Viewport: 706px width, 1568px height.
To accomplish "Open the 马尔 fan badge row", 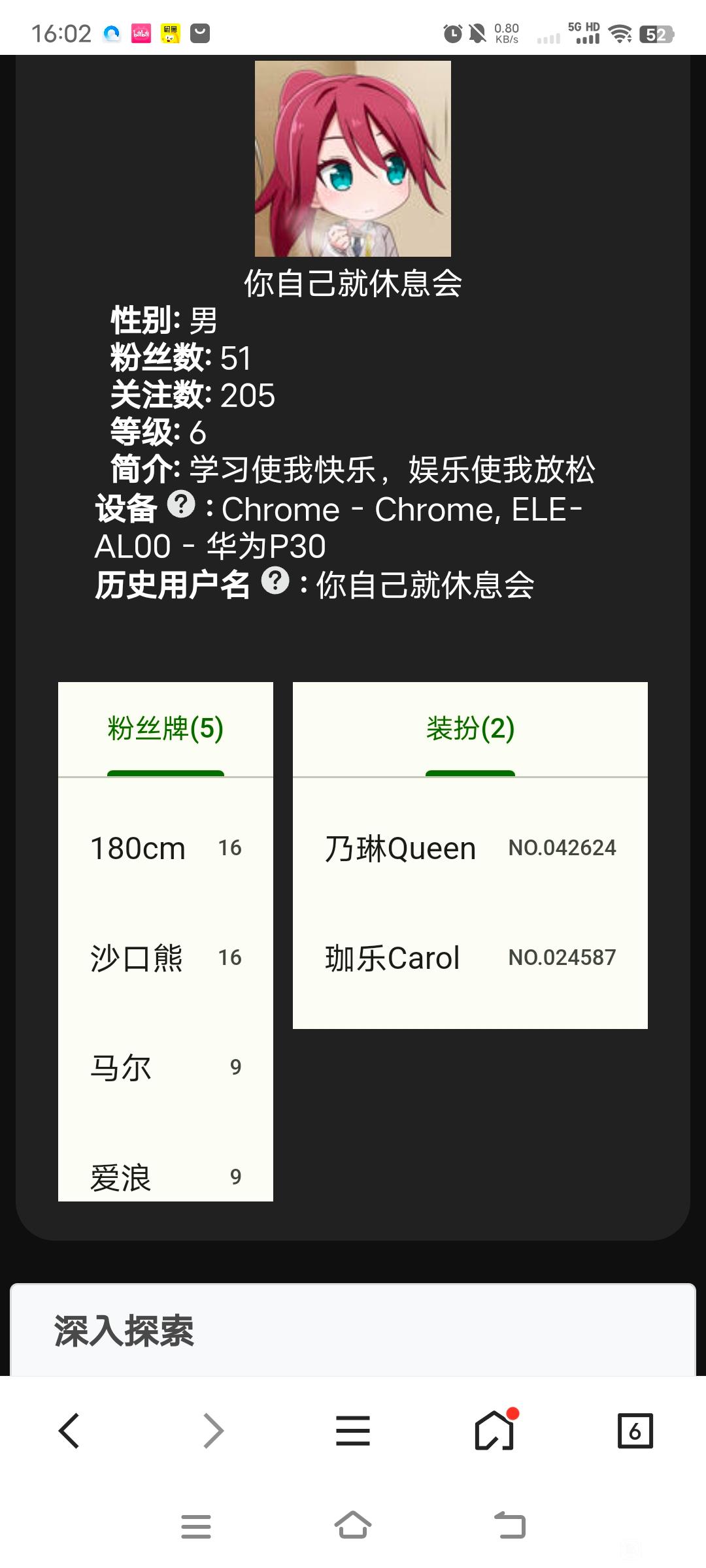I will point(165,1068).
